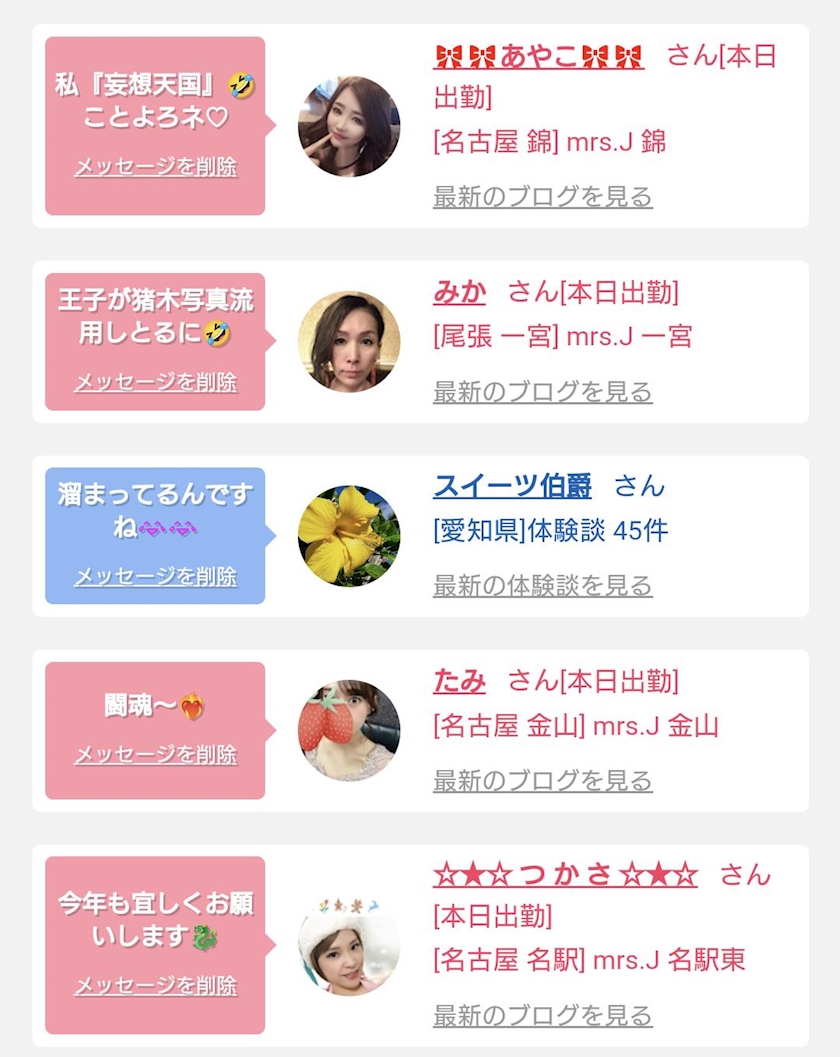Delete the 溜まってるんですね message

(156, 576)
